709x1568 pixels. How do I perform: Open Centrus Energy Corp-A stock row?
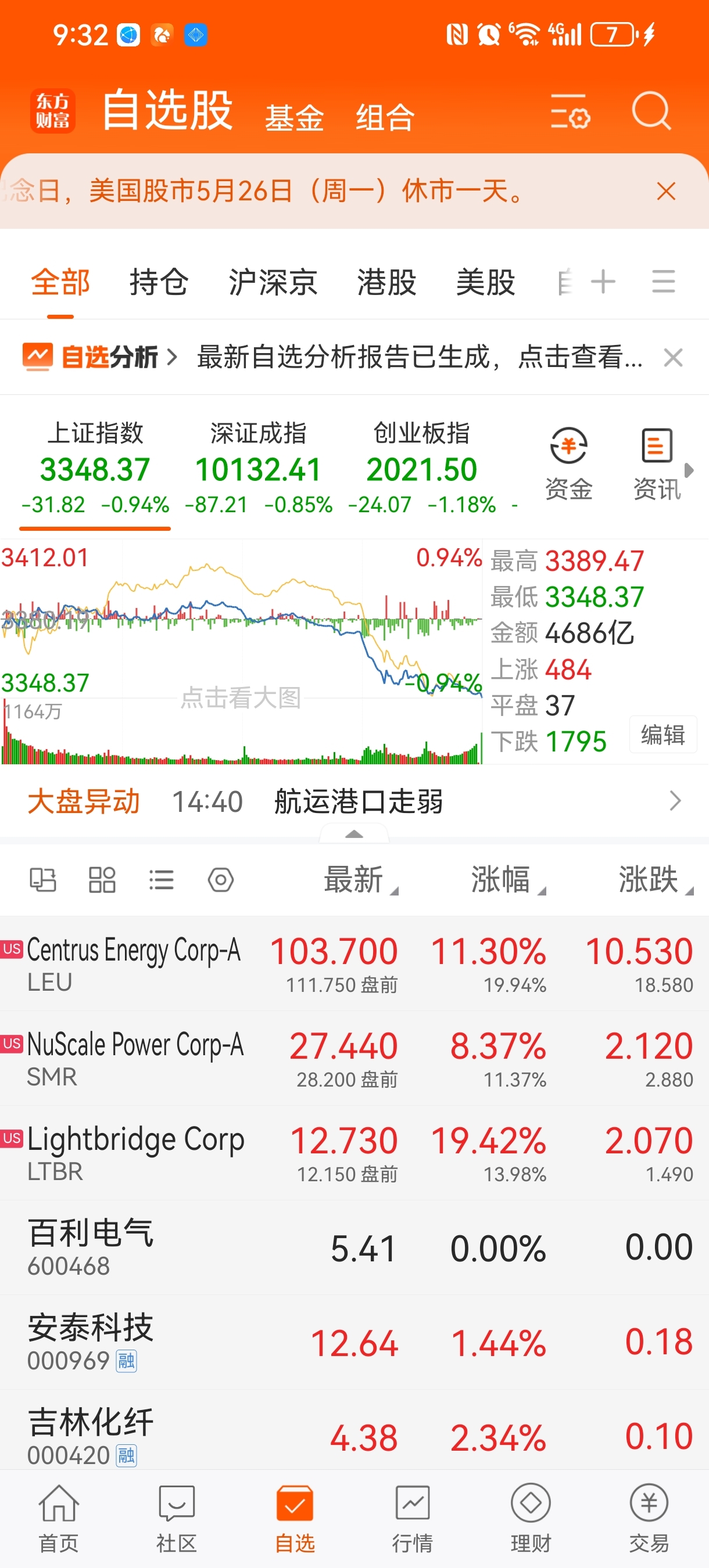pos(354,964)
